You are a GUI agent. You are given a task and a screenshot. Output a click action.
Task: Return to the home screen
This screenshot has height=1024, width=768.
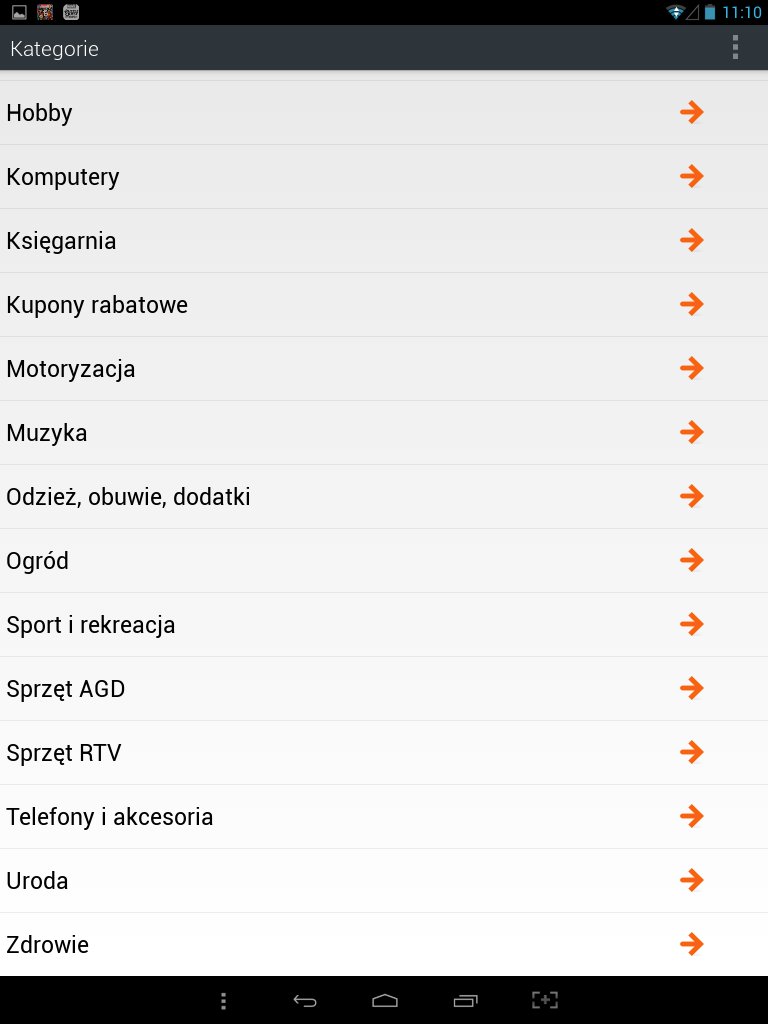[x=385, y=1000]
